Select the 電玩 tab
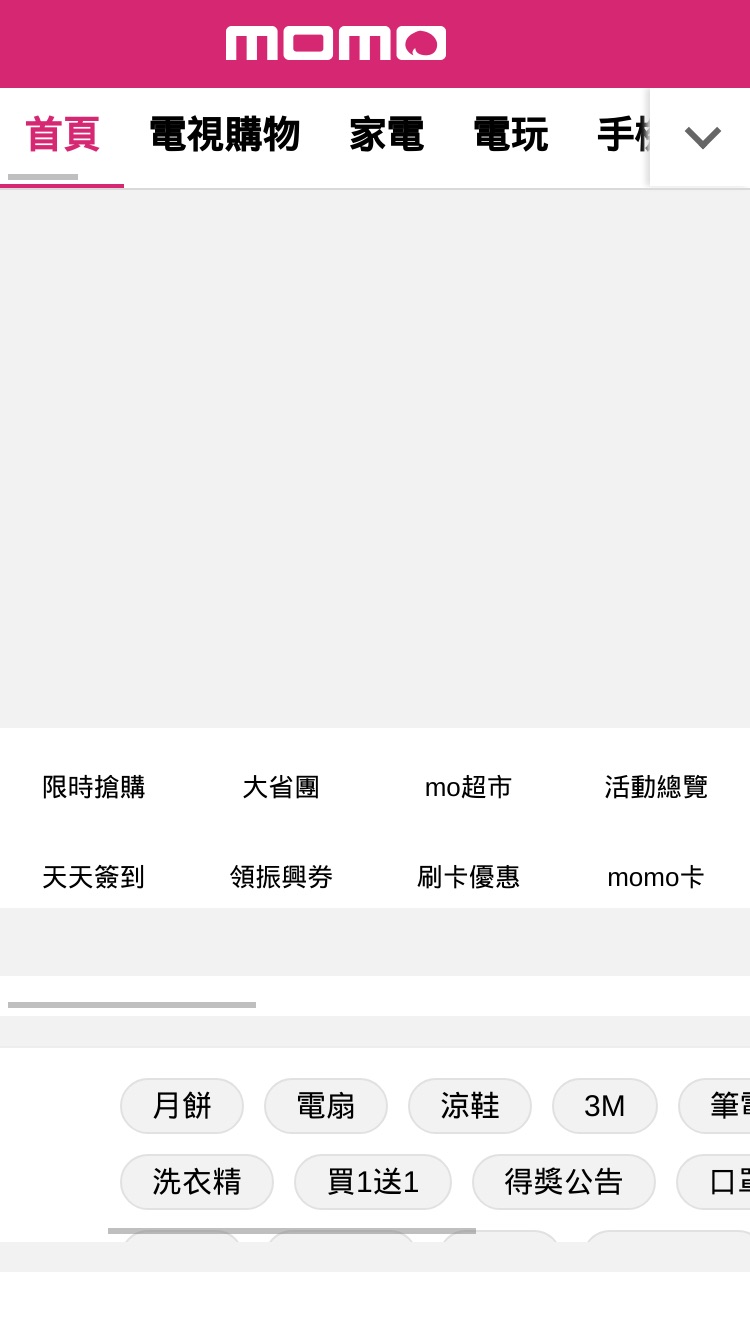Image resolution: width=750 pixels, height=1334 pixels. [510, 135]
